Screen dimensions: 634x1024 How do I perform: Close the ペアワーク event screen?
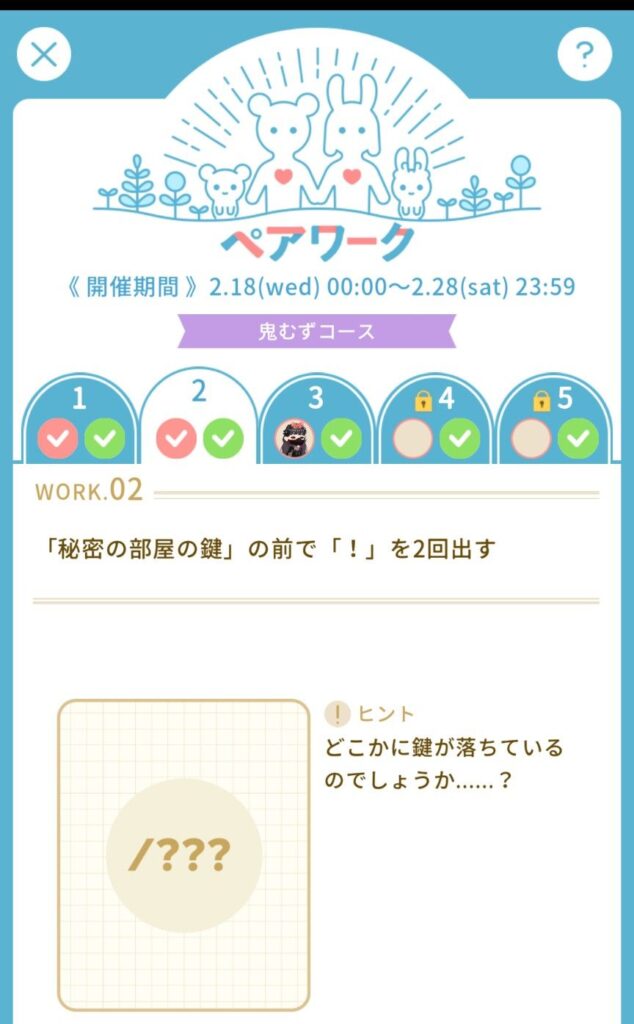pyautogui.click(x=44, y=54)
